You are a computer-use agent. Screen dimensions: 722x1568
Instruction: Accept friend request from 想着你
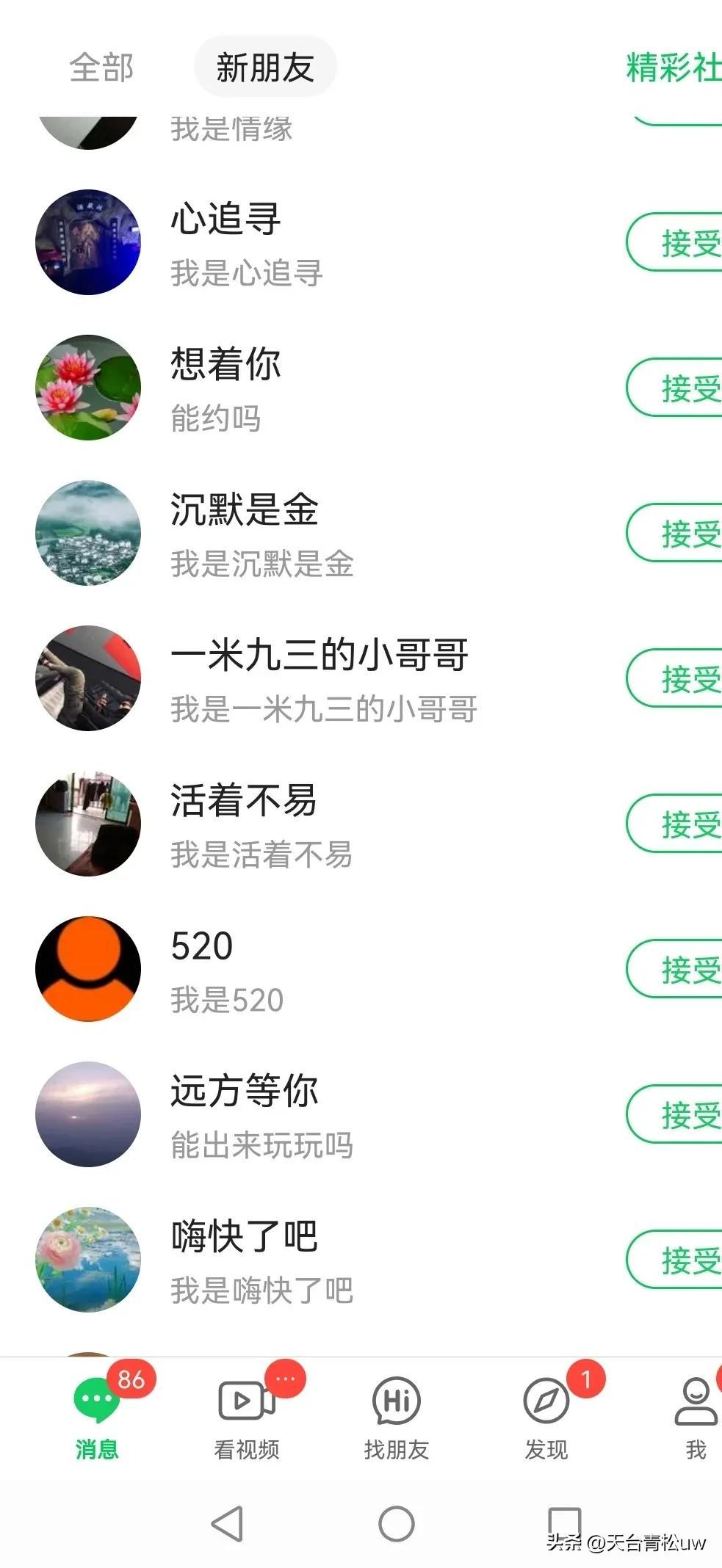point(679,388)
